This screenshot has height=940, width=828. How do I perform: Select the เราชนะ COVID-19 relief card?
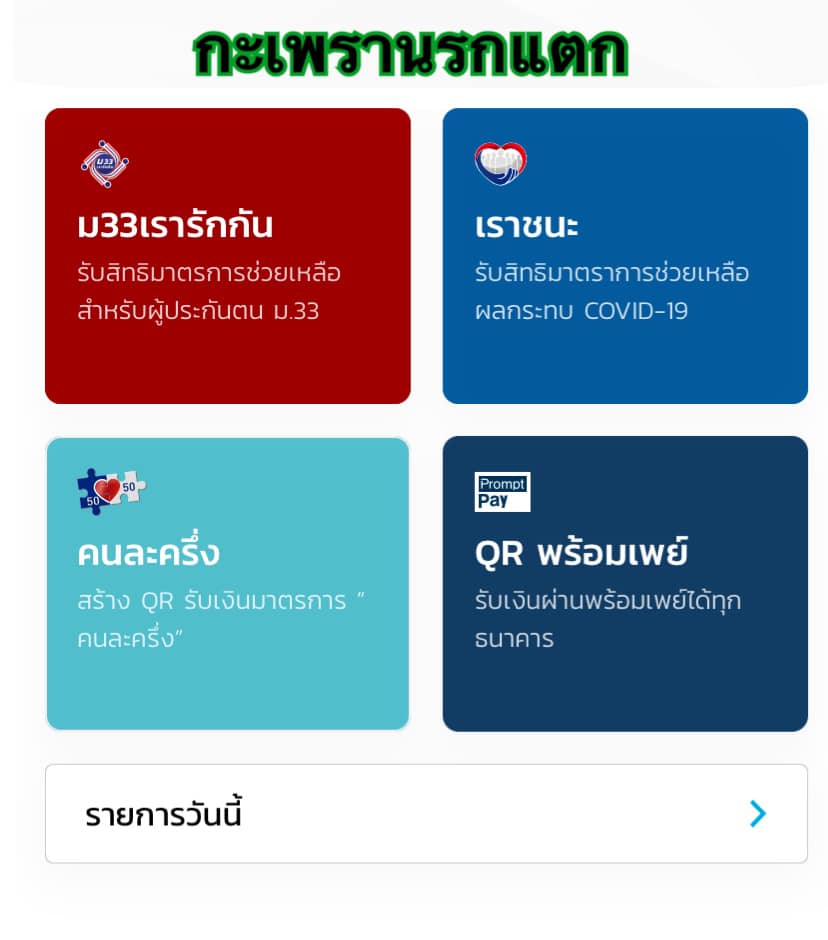[x=625, y=256]
